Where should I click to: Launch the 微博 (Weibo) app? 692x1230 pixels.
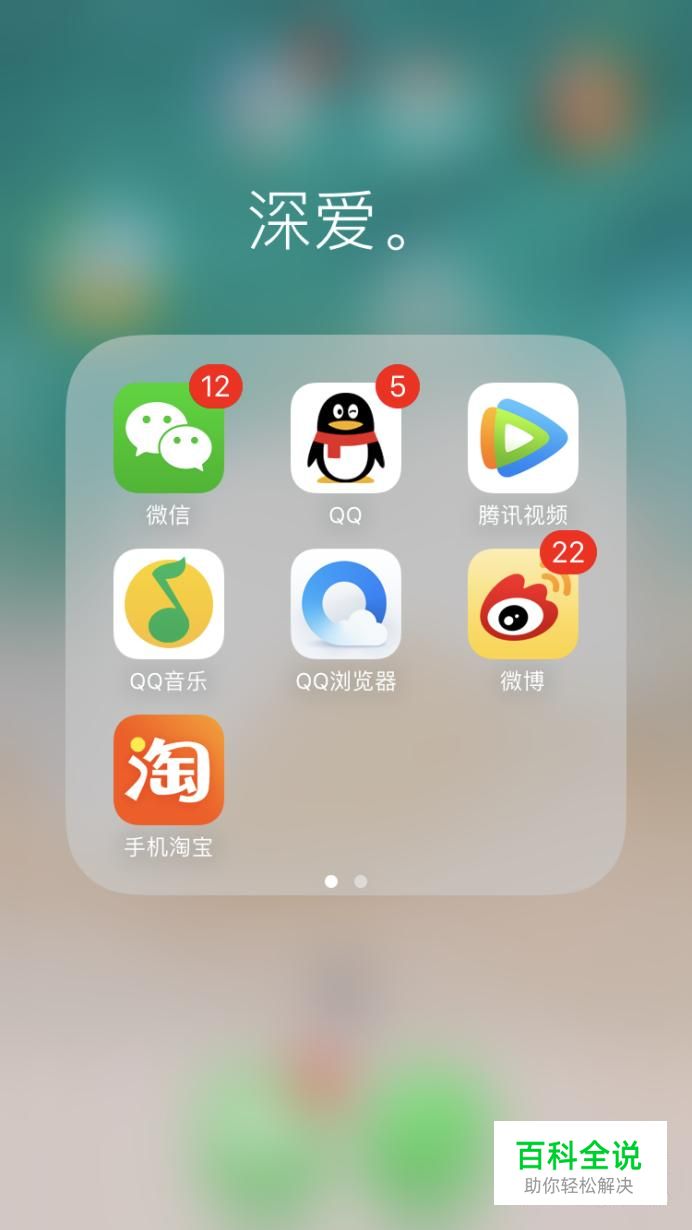523,604
